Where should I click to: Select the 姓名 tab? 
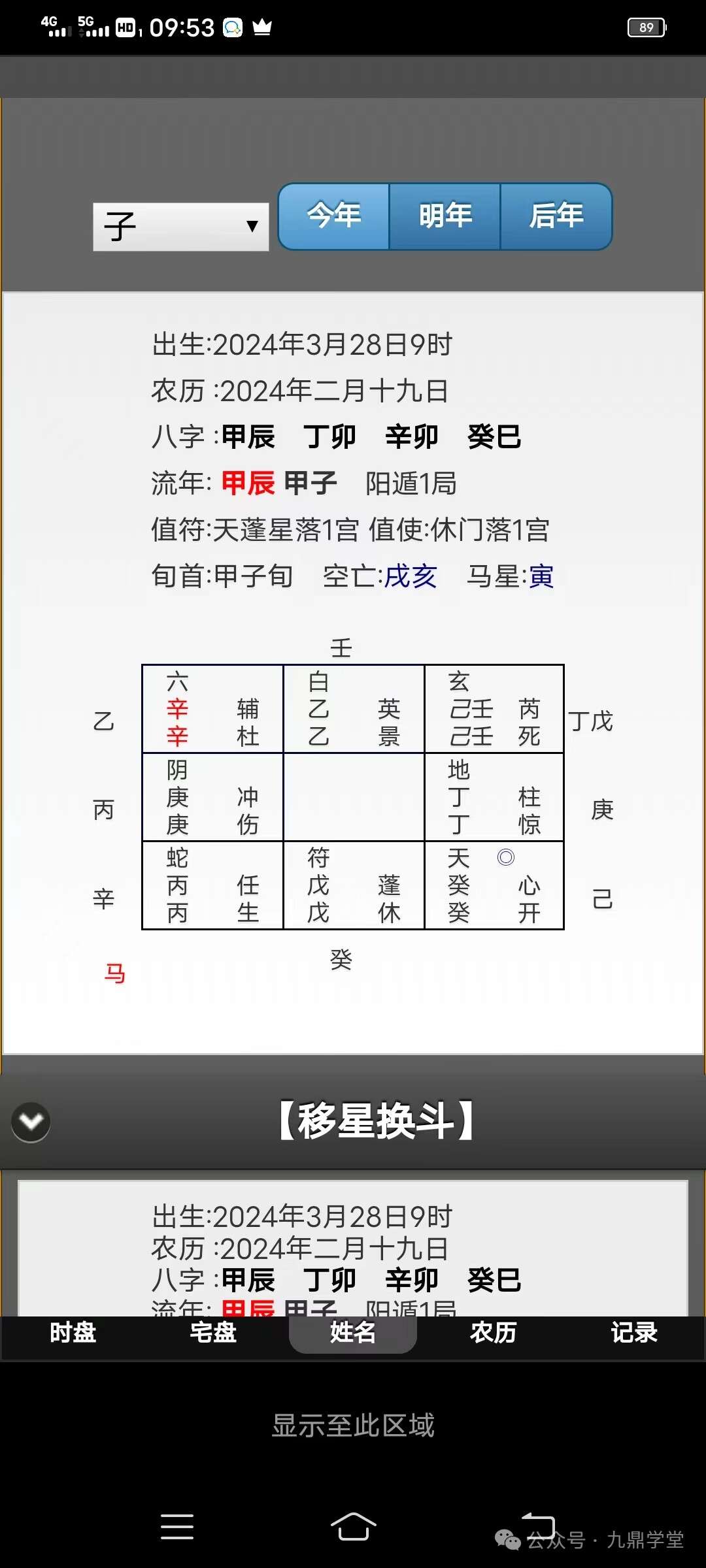[353, 1332]
